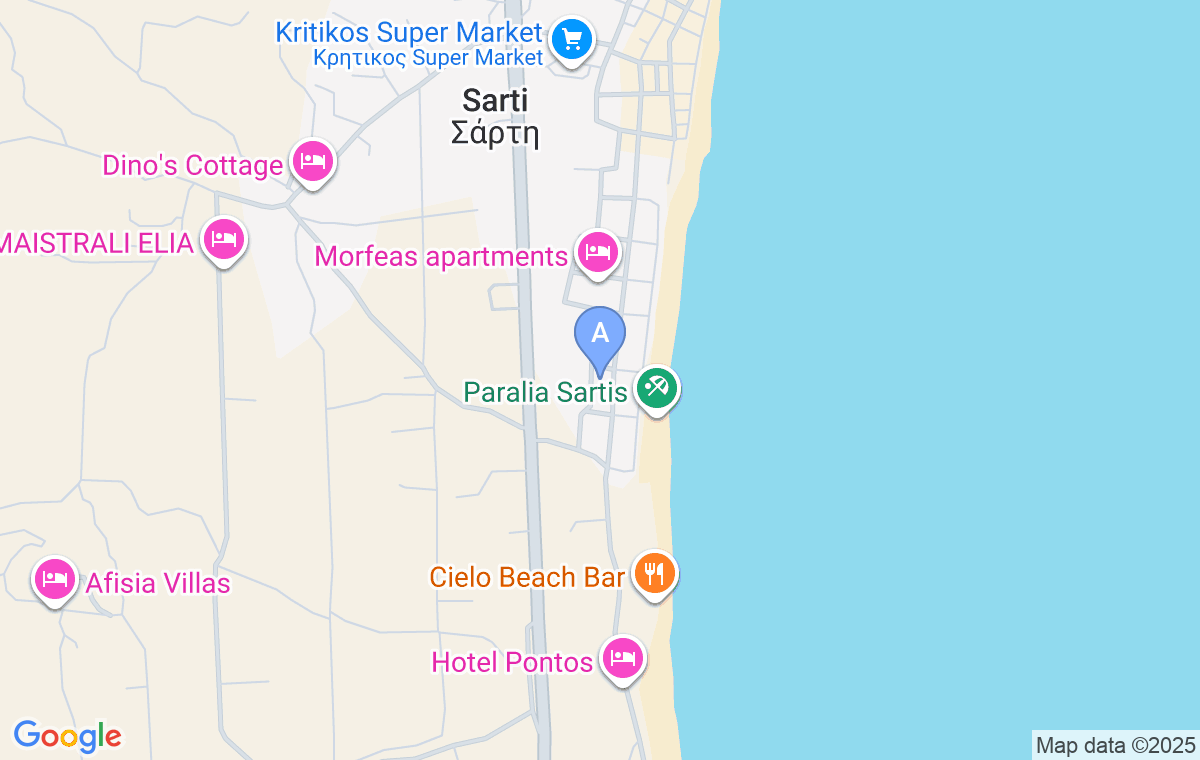
Task: Open the Morfeas apartments pin
Action: click(x=598, y=251)
